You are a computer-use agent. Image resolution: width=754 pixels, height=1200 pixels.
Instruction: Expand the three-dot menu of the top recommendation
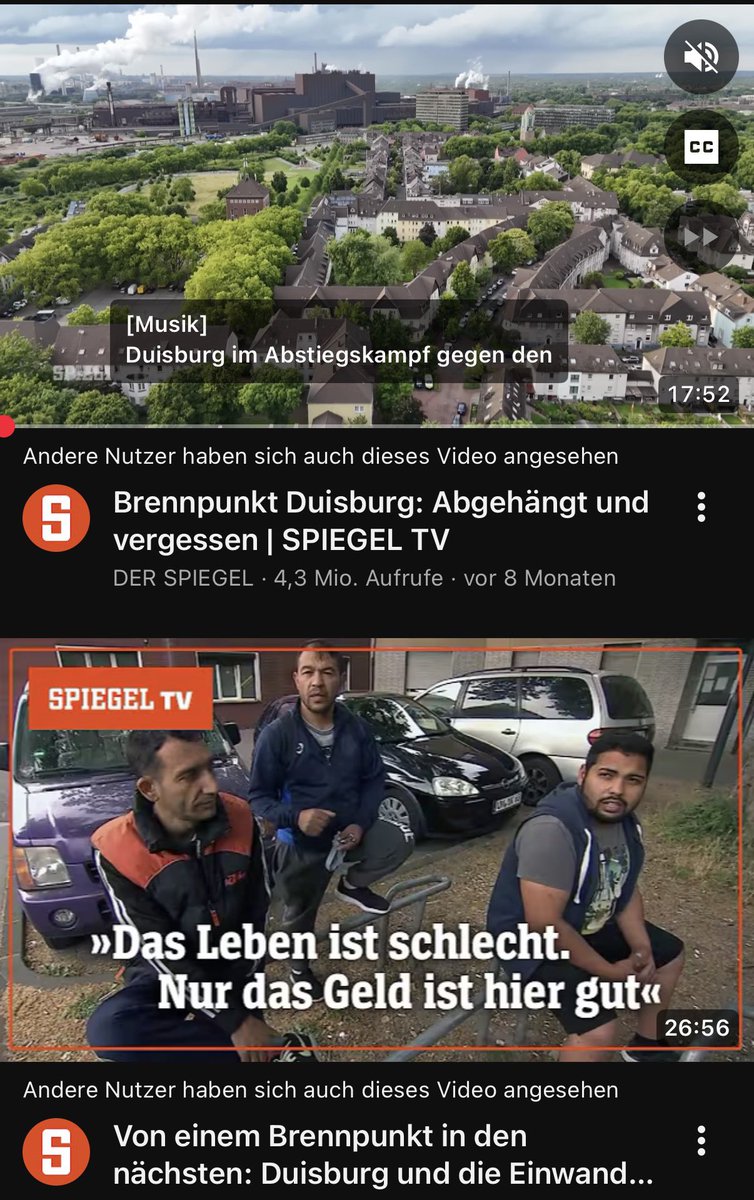(x=700, y=506)
